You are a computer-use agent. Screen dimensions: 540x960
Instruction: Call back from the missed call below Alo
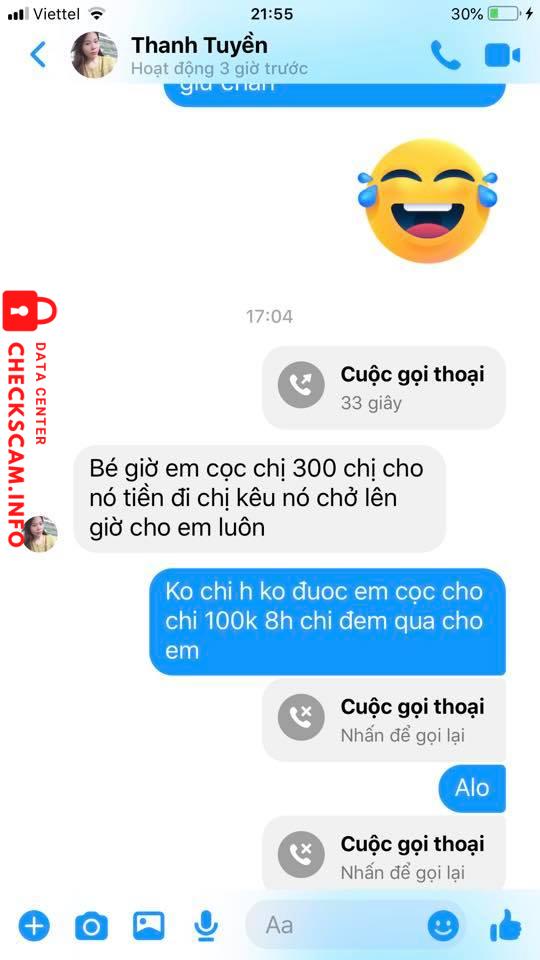(x=384, y=854)
